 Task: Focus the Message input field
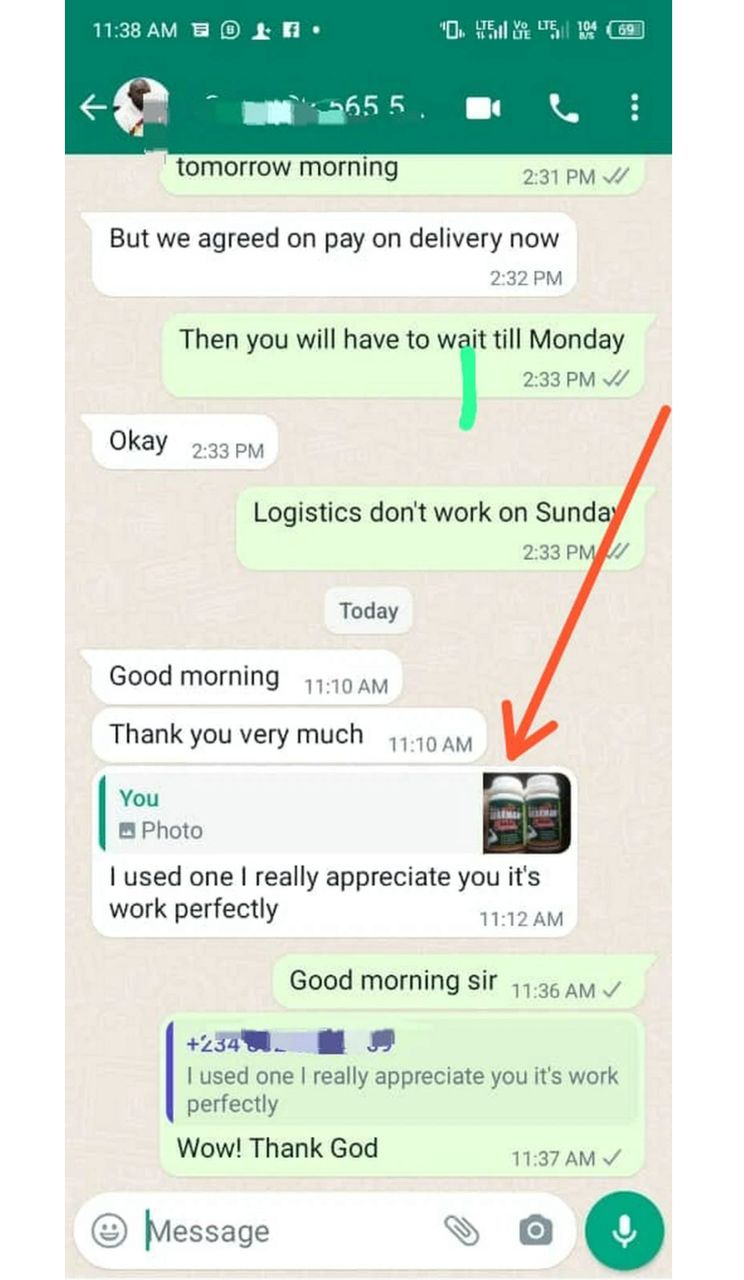(290, 1230)
